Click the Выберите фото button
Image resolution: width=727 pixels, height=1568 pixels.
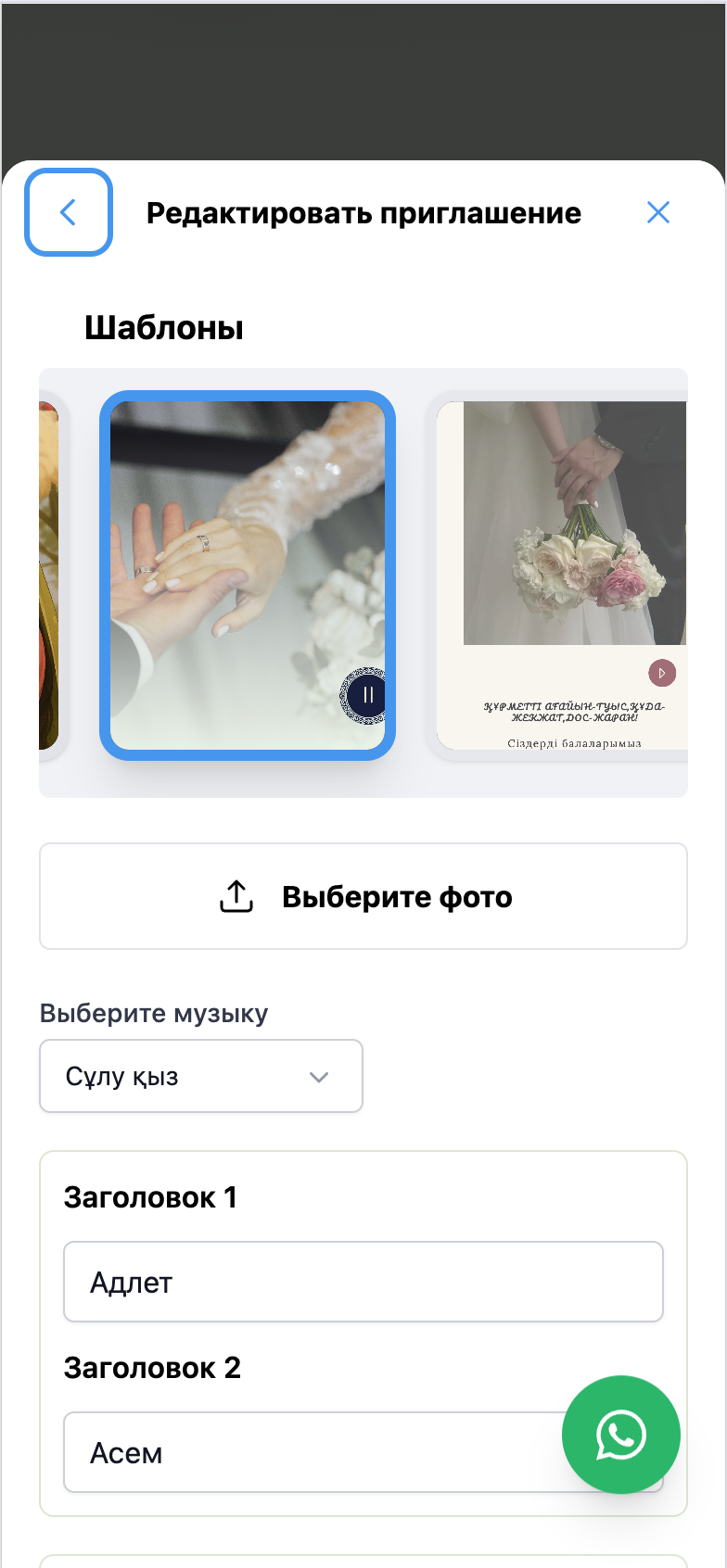pos(363,895)
